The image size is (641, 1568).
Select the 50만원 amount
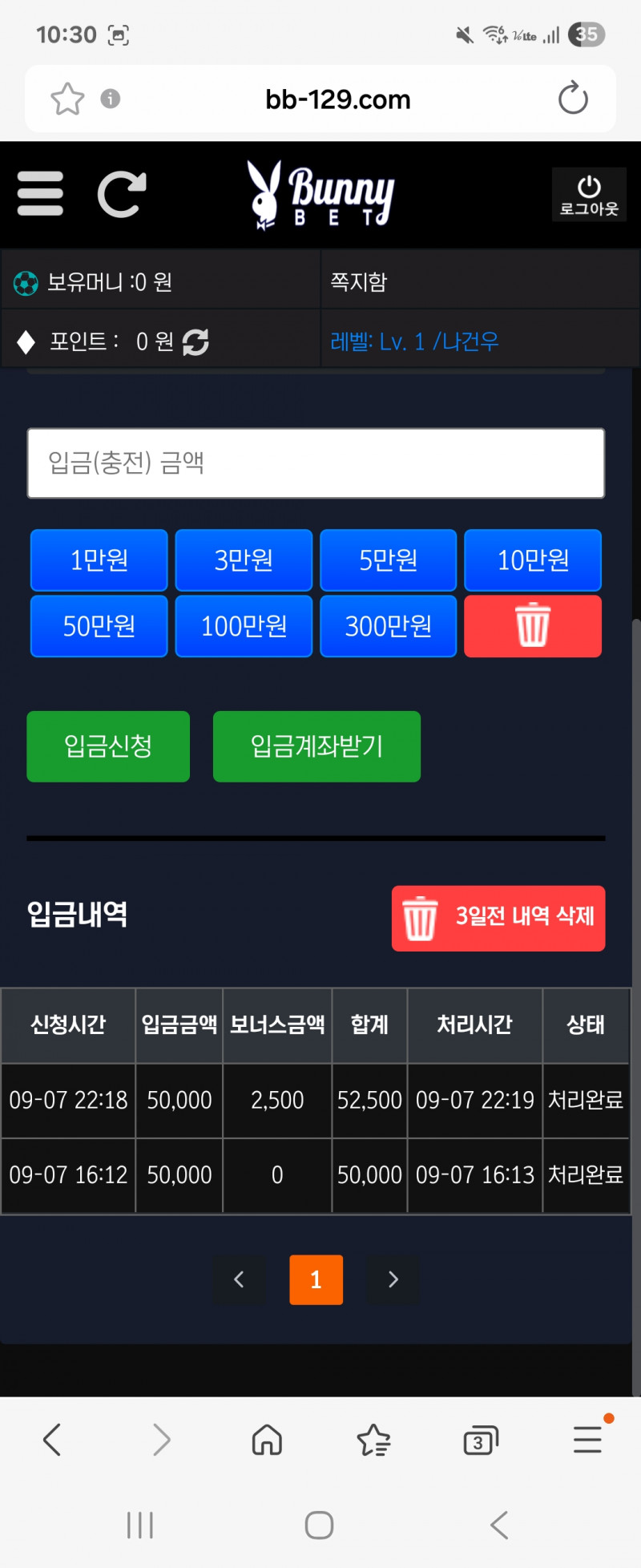99,626
